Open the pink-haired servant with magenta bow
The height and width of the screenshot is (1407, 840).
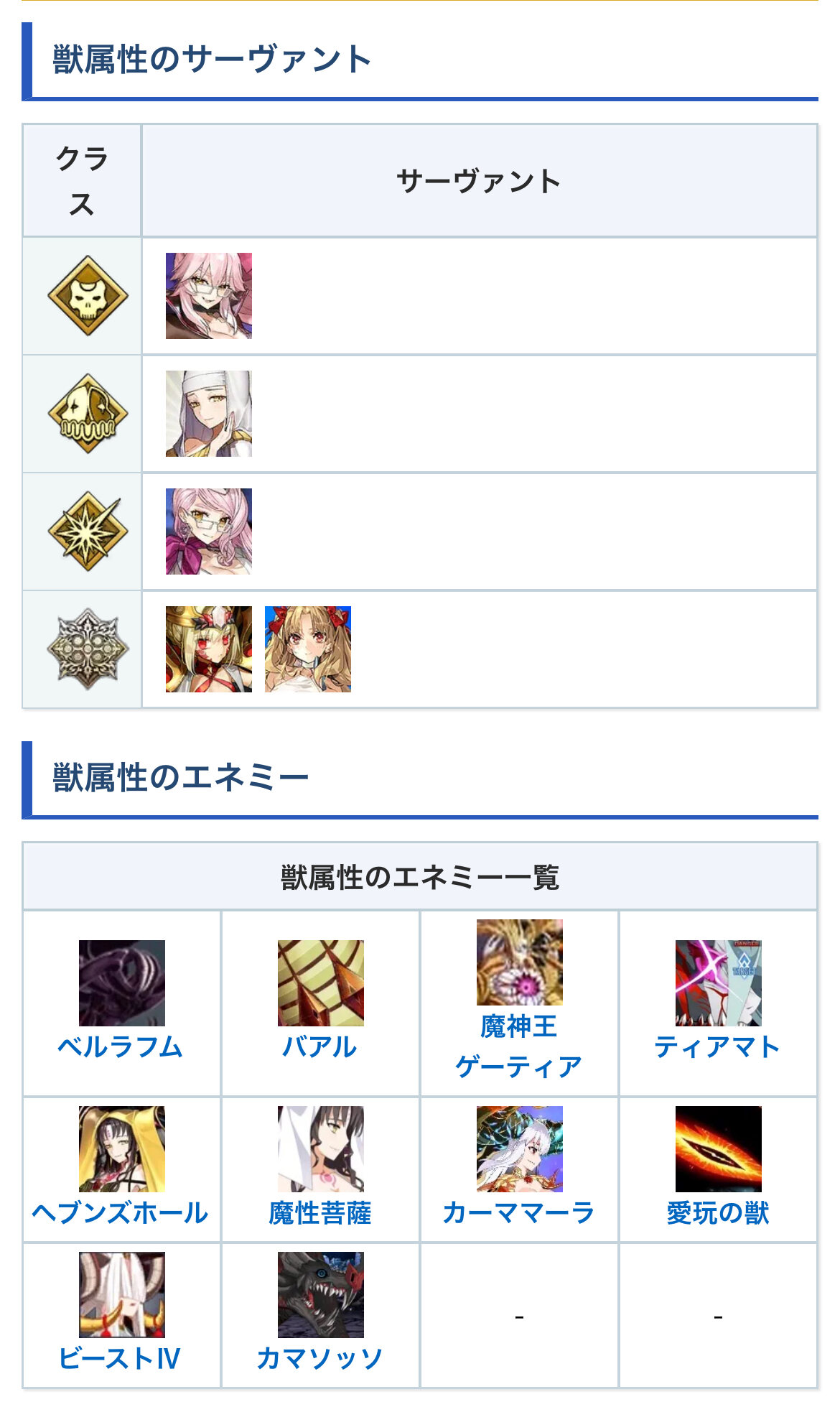pyautogui.click(x=209, y=531)
